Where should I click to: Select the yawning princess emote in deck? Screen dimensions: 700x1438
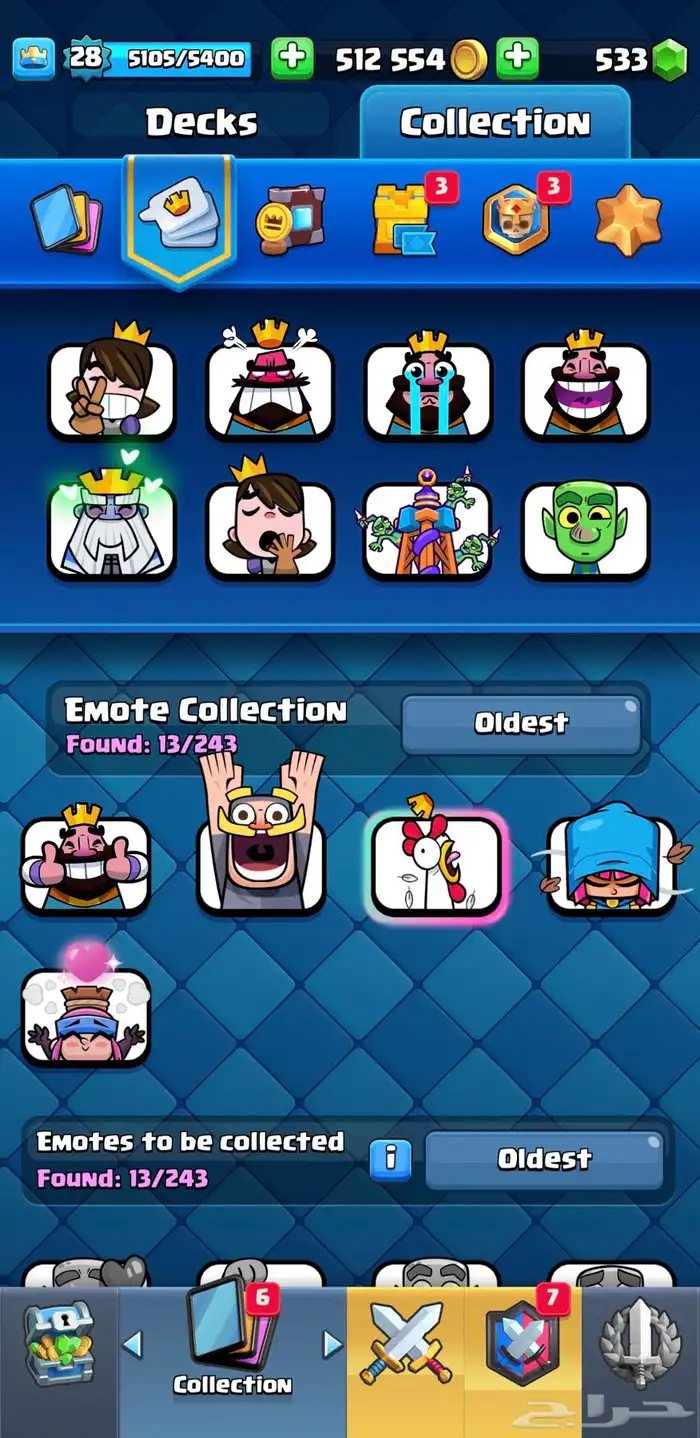pyautogui.click(x=270, y=530)
